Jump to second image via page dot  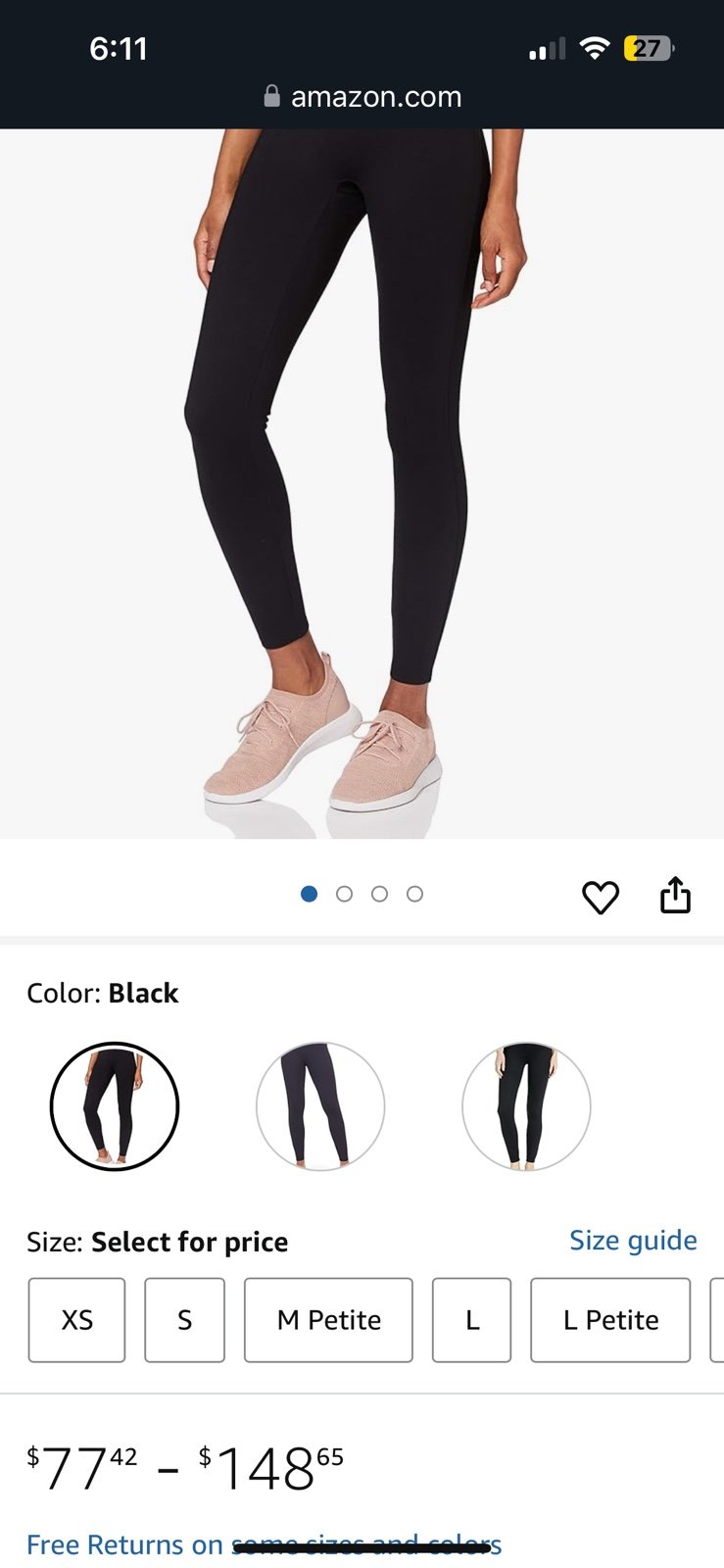pyautogui.click(x=344, y=894)
